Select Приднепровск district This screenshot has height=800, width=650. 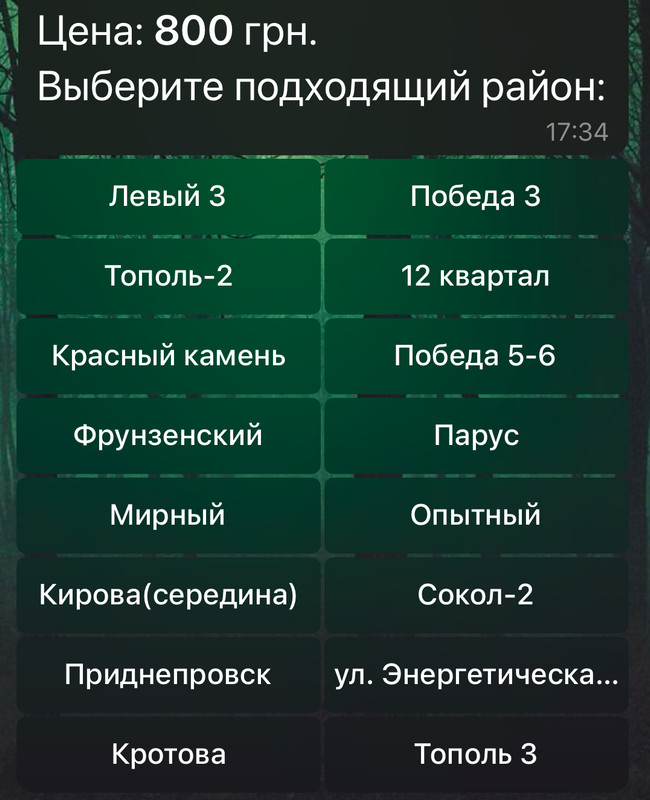168,675
